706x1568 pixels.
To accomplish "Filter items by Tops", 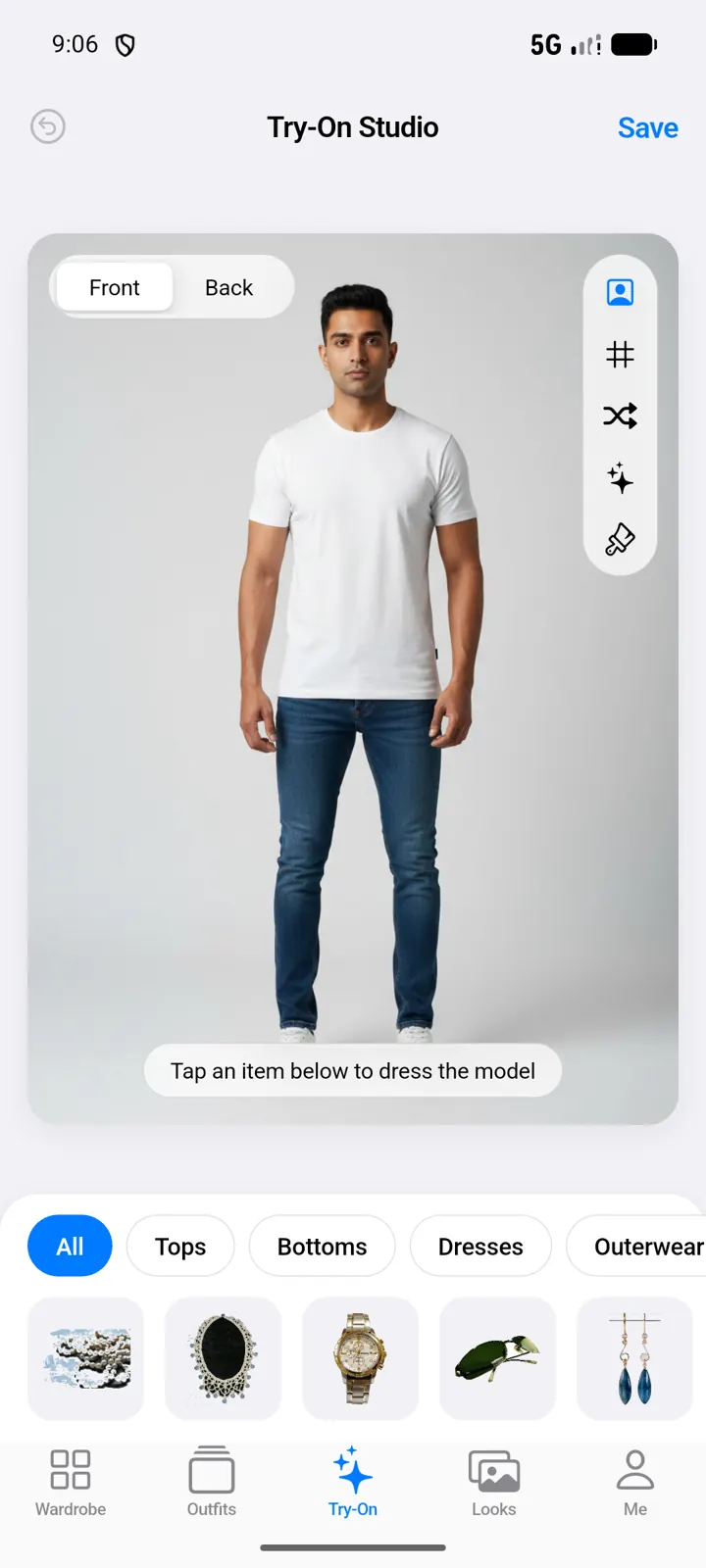I will click(180, 1246).
